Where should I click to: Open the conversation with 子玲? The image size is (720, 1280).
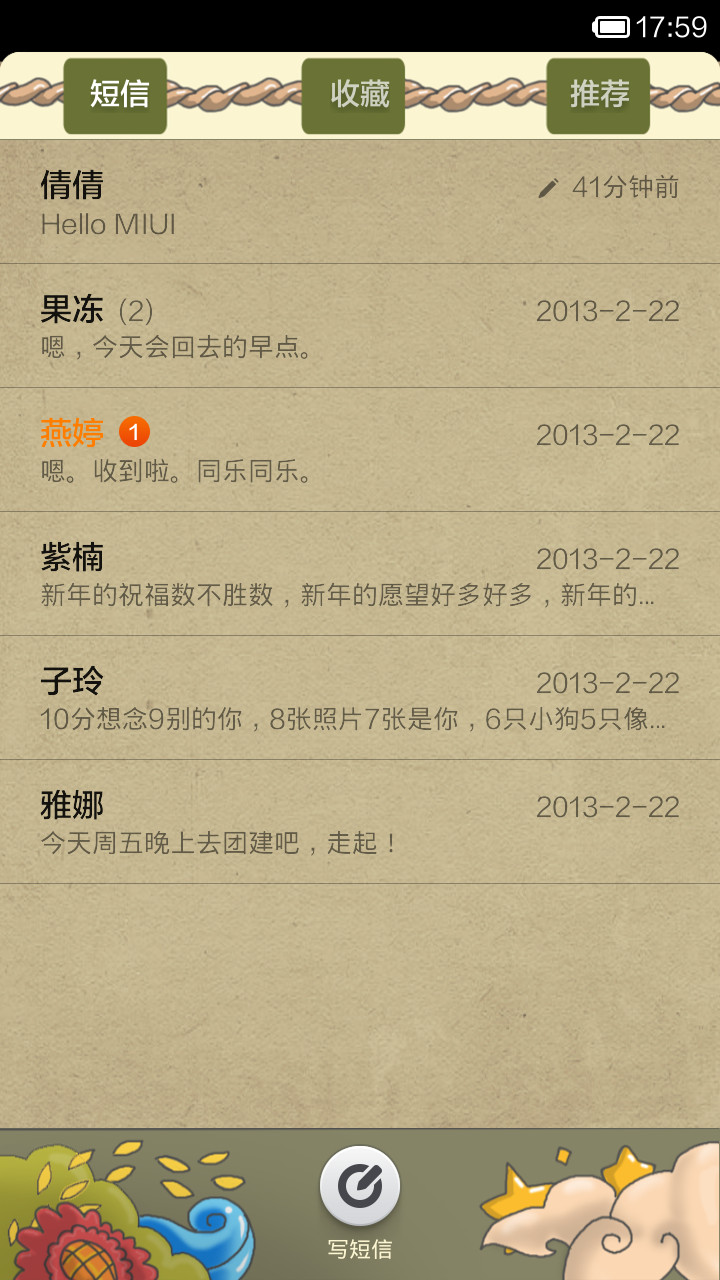pos(360,698)
